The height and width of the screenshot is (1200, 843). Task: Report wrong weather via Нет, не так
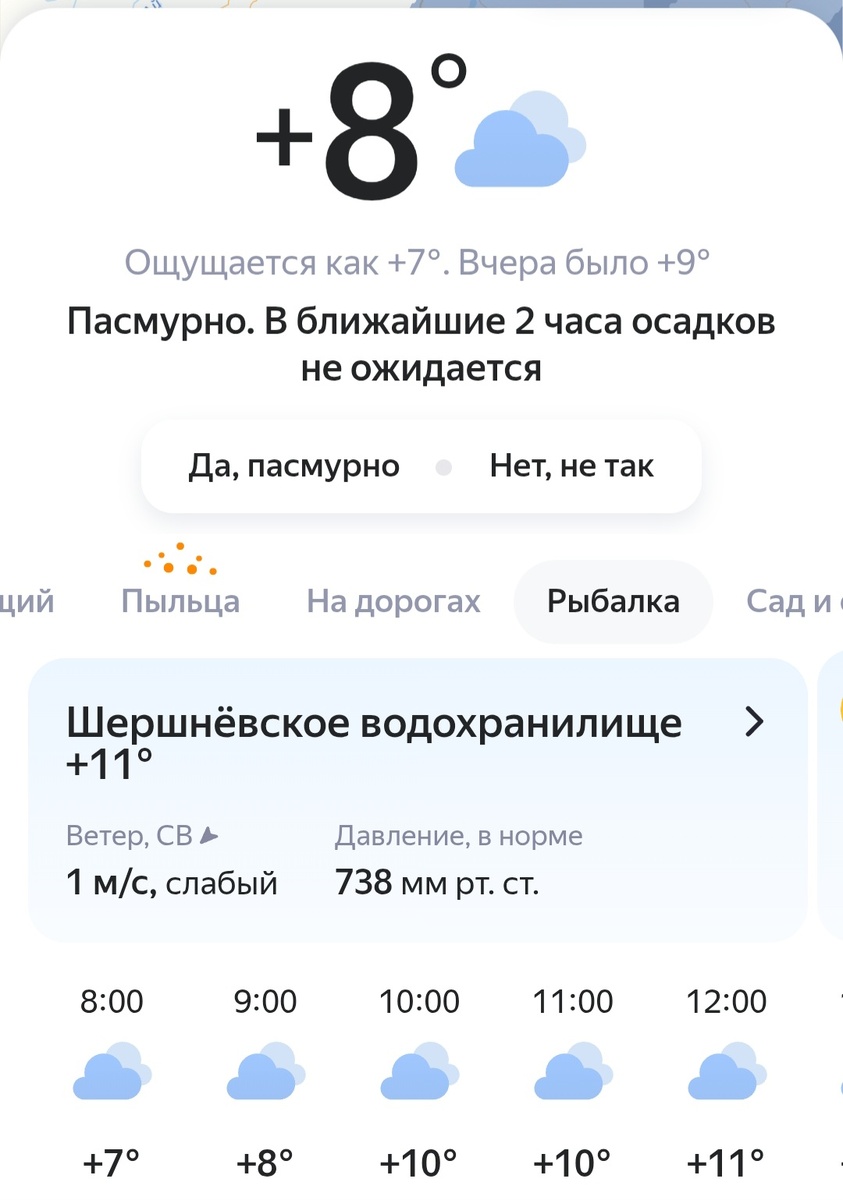pyautogui.click(x=573, y=465)
